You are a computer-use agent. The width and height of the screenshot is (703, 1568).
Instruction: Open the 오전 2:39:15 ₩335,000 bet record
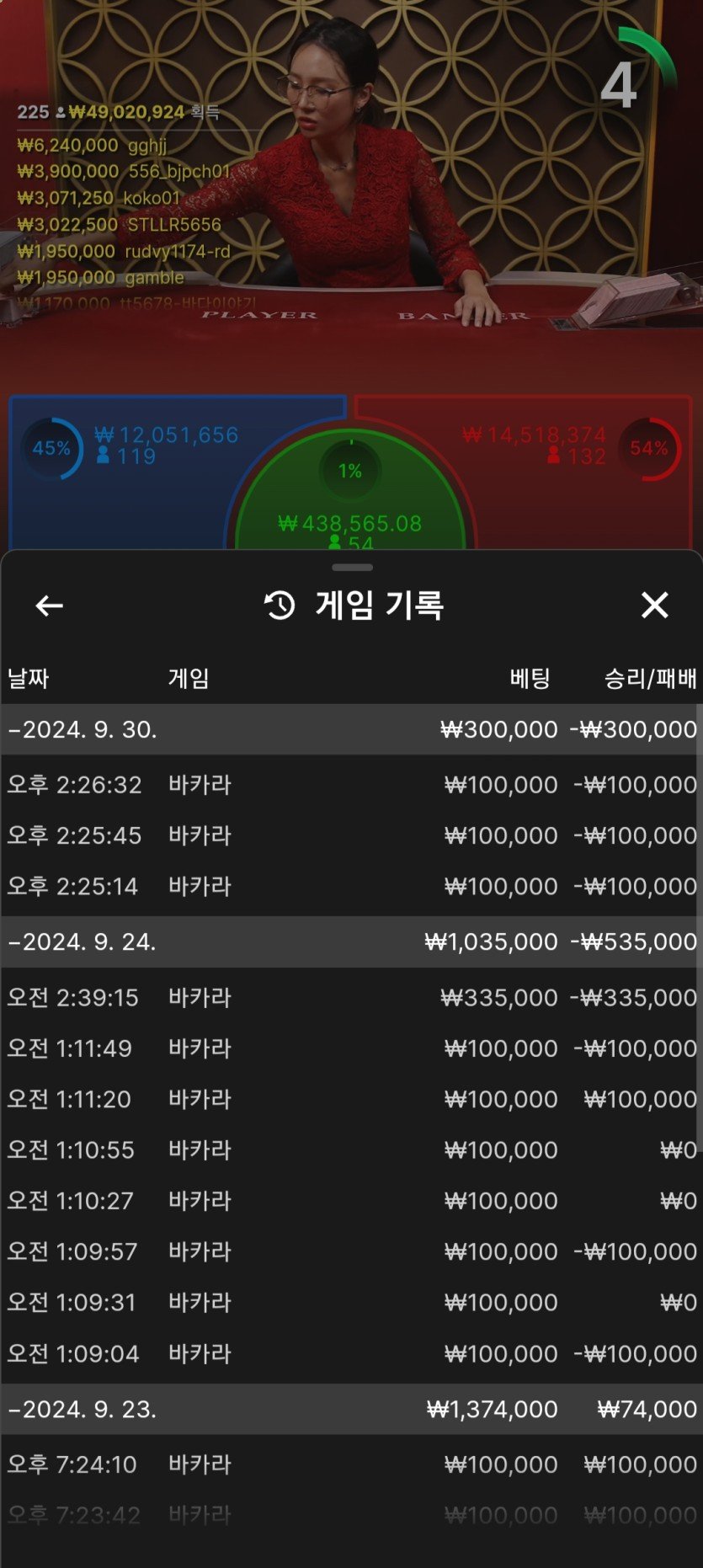[351, 998]
